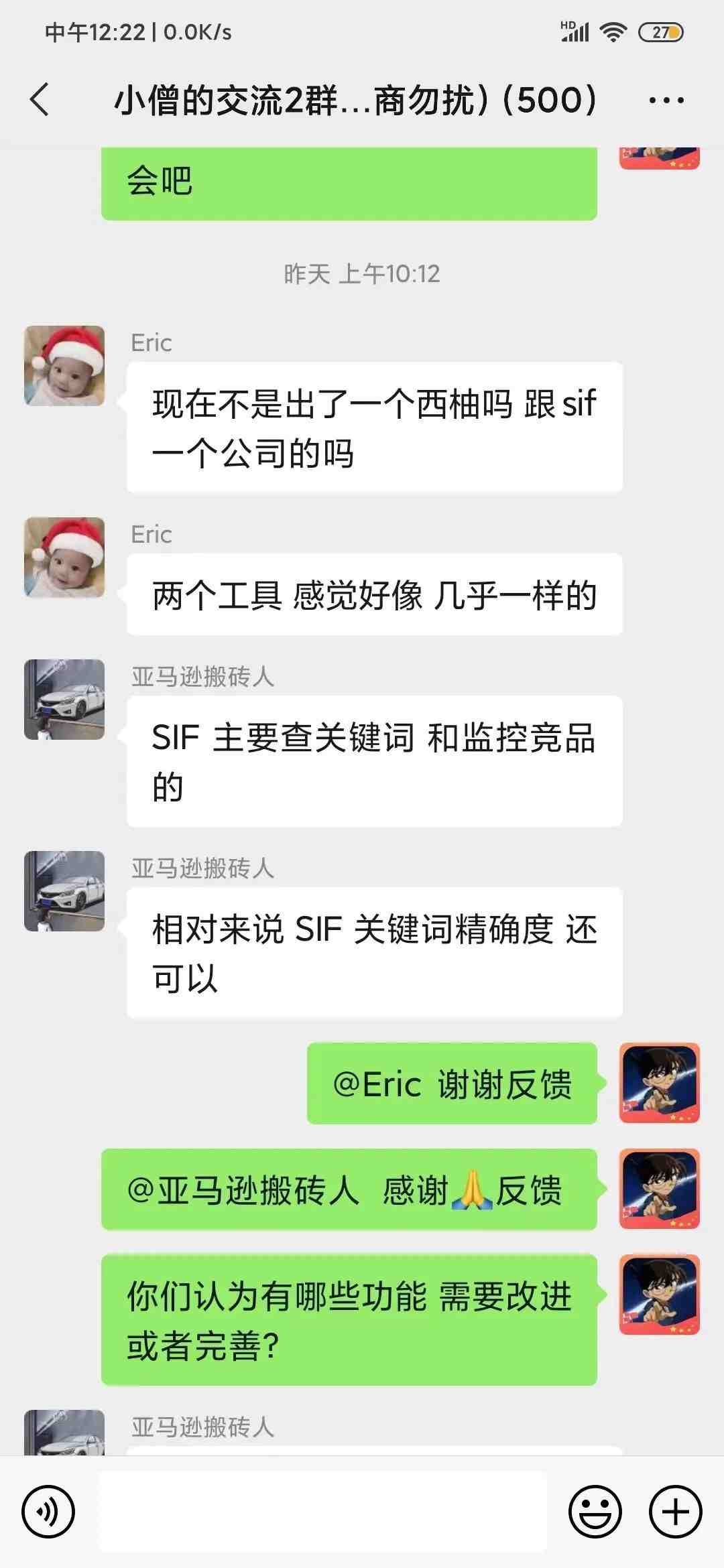Open the three-dot chat info menu

coord(666,101)
